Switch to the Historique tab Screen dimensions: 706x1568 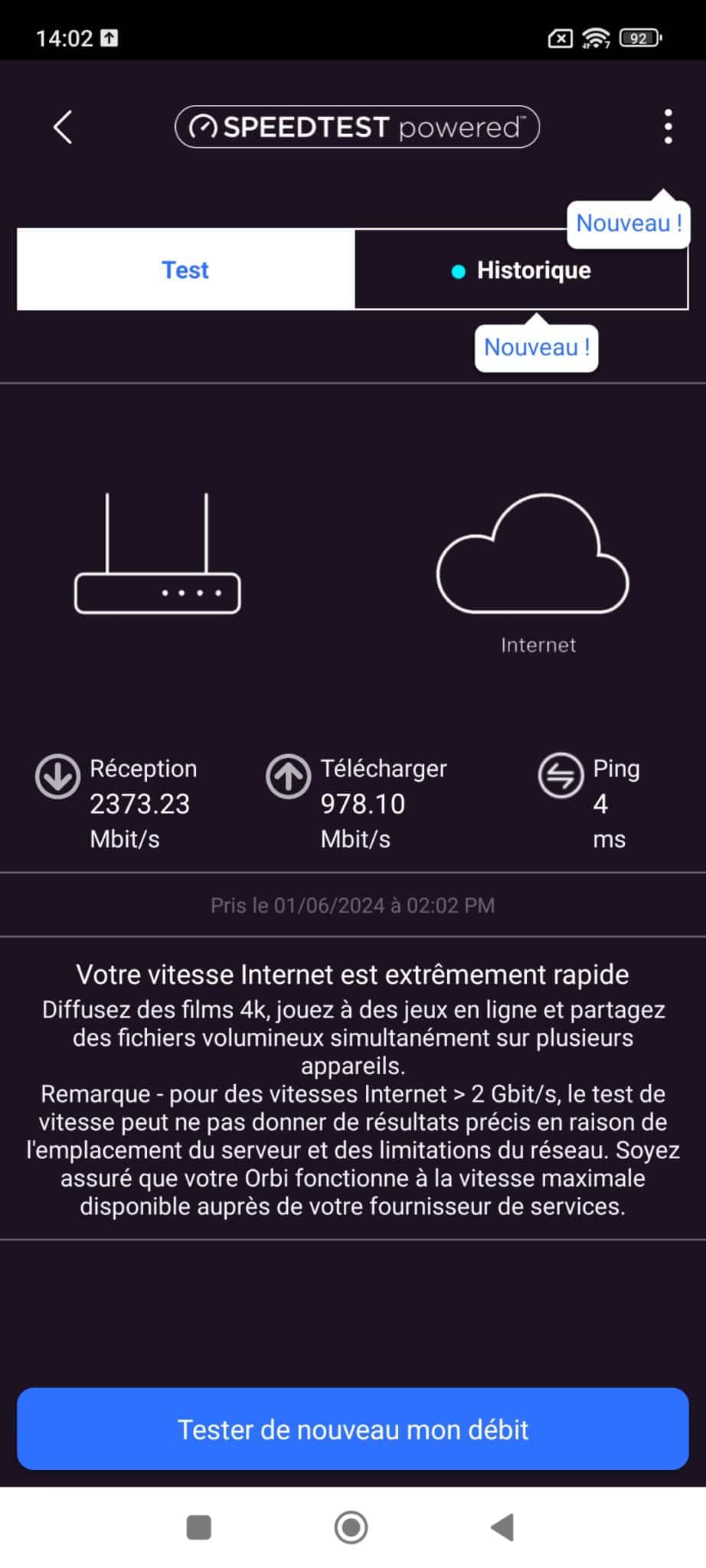(521, 270)
